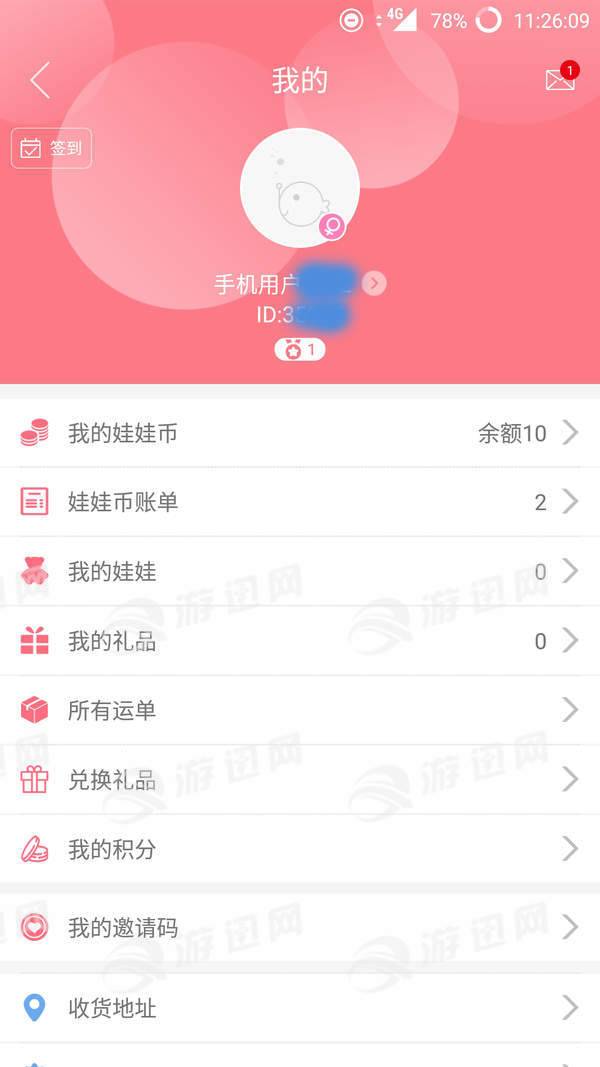
Task: Go back using the top-left arrow
Action: pos(40,80)
